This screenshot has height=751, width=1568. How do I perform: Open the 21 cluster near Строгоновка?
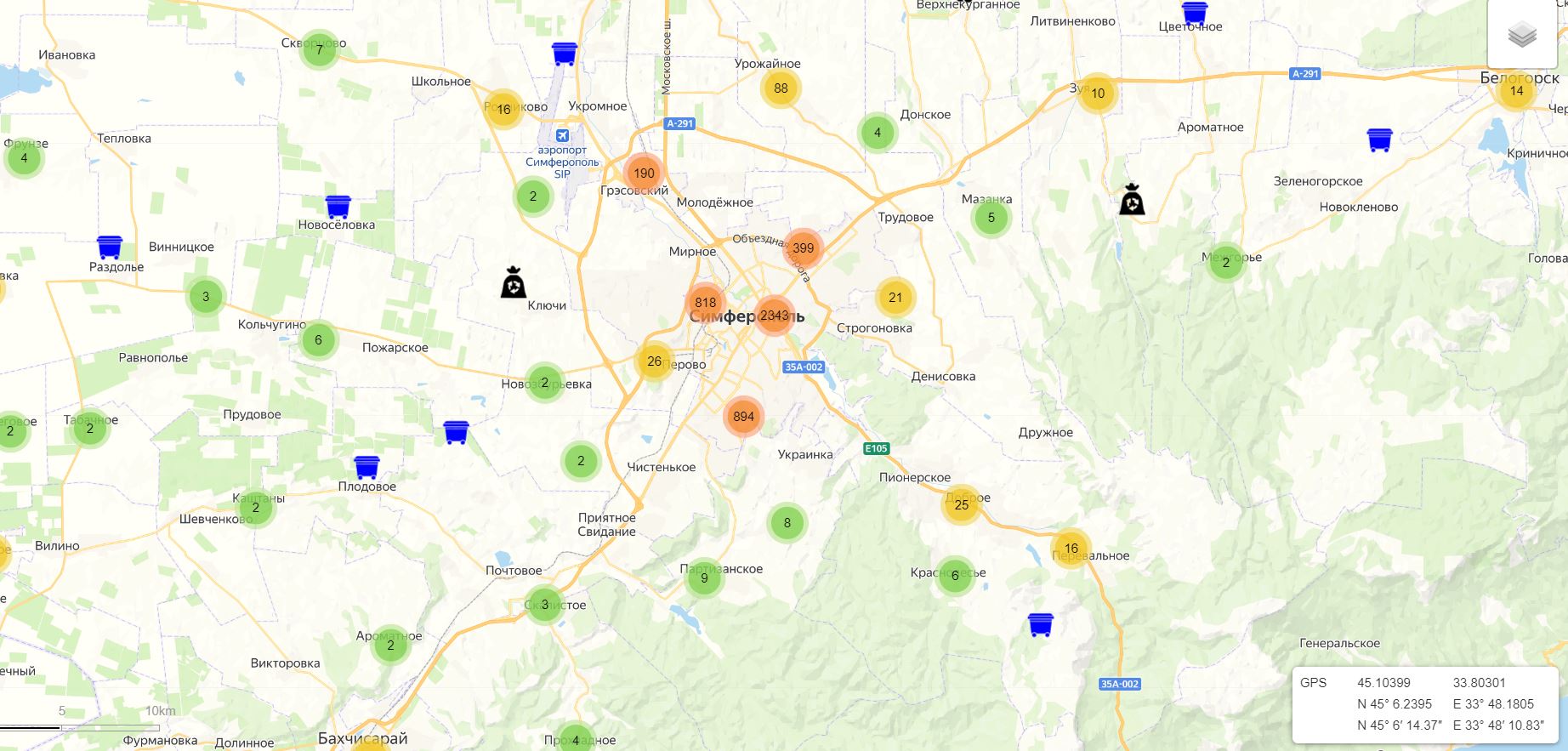pyautogui.click(x=895, y=298)
